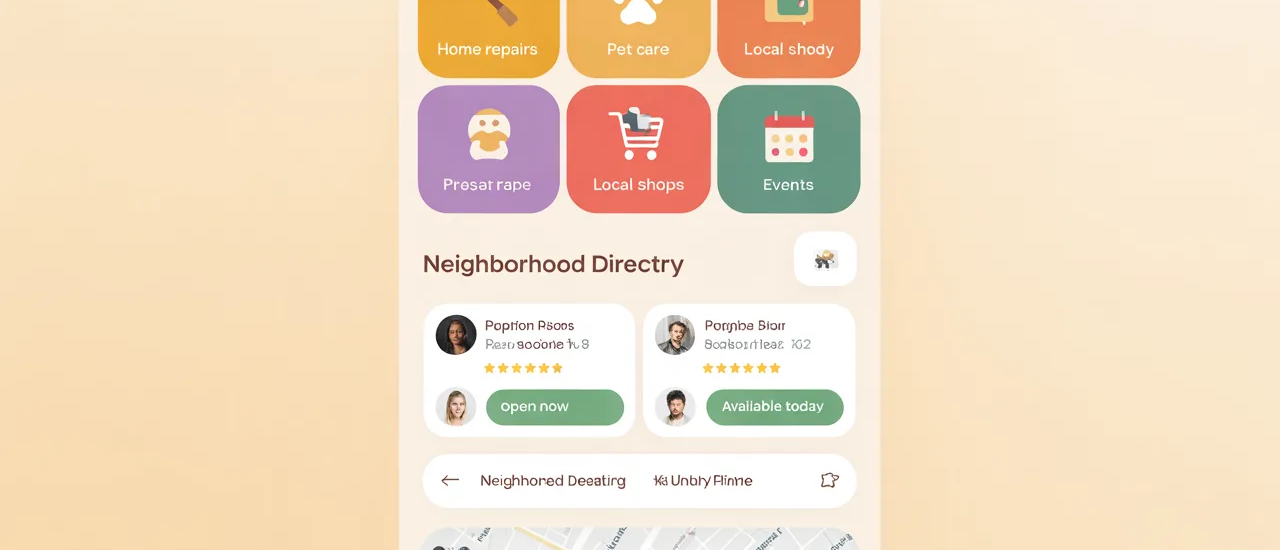Tap the icon button beside Neighborhood Directry

click(825, 260)
